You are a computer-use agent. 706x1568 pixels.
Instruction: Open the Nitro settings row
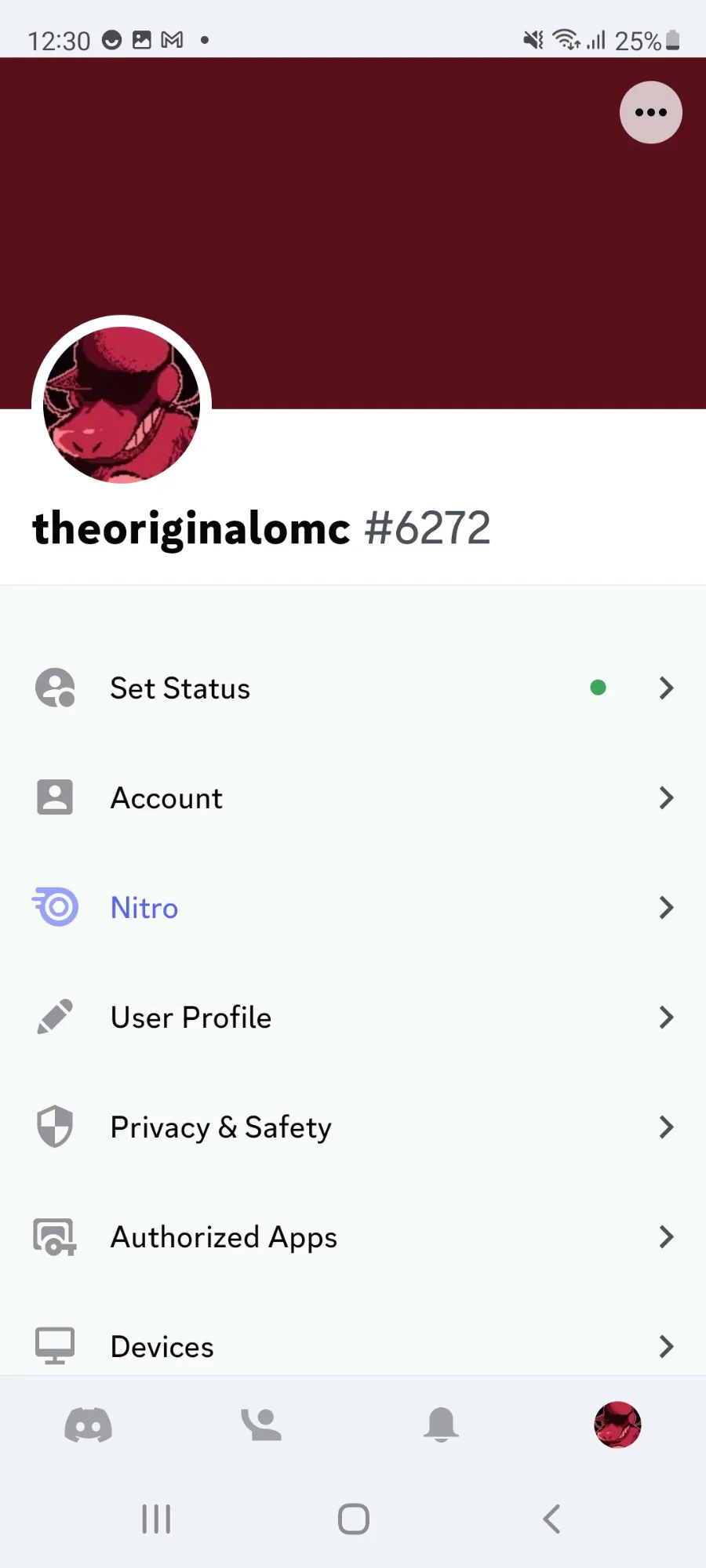click(353, 908)
